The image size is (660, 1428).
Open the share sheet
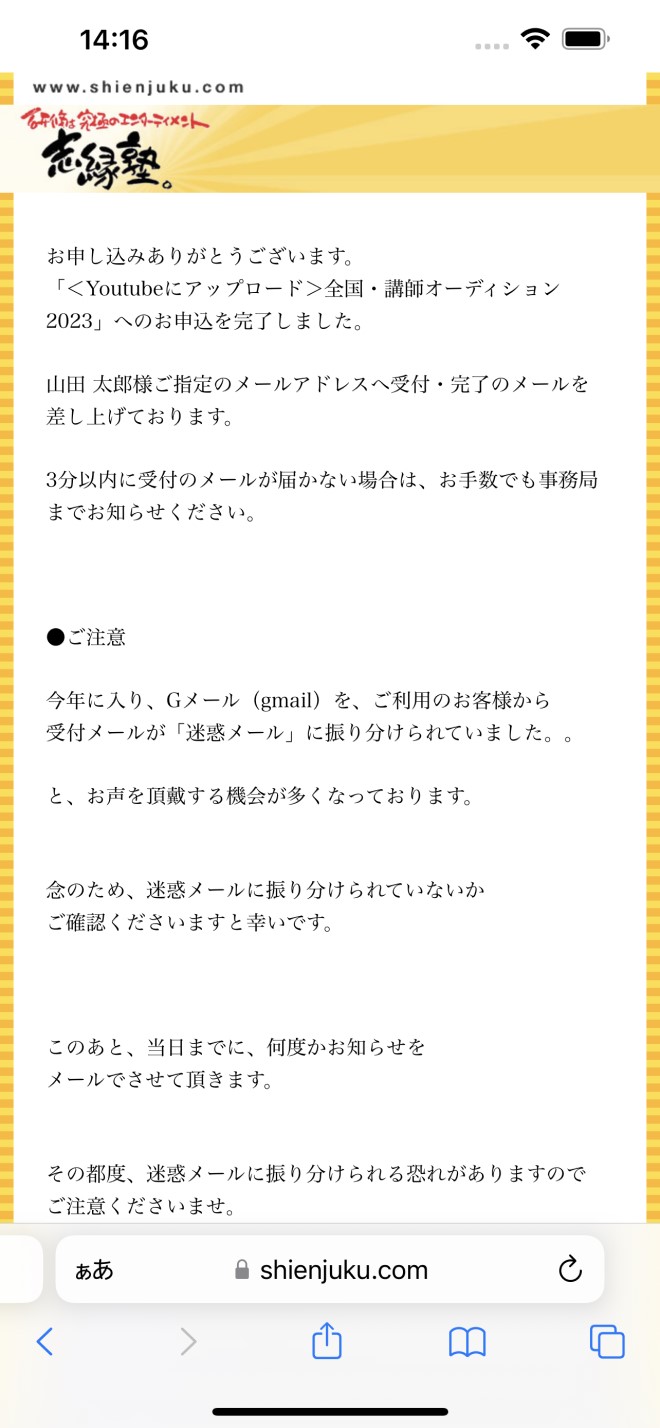[x=327, y=1341]
